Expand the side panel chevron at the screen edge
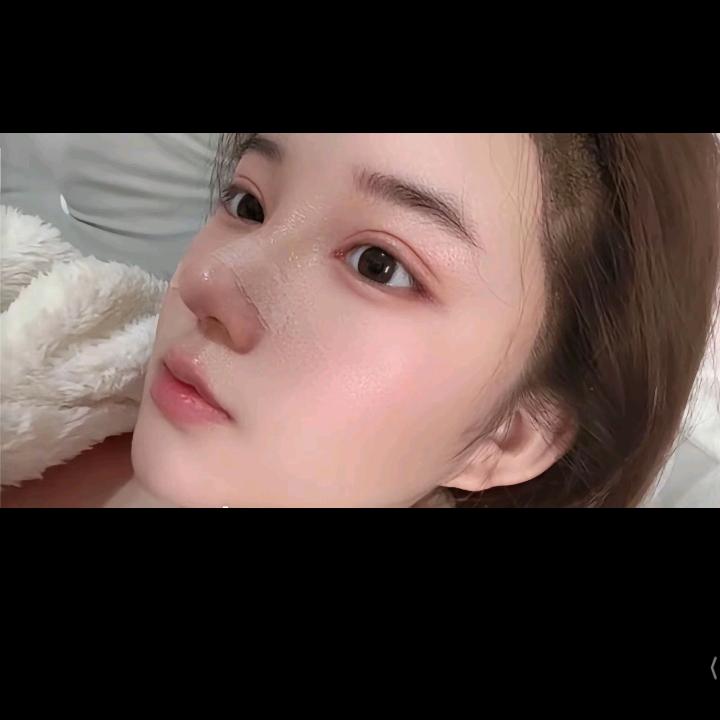This screenshot has width=720, height=720. 713,668
